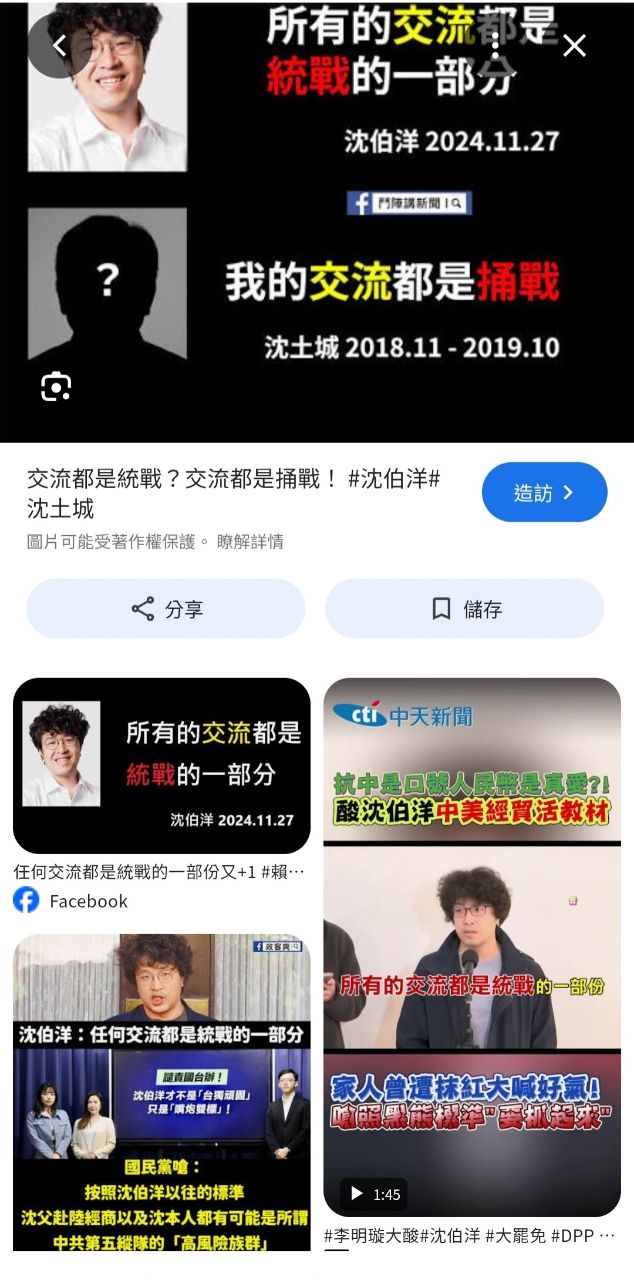The image size is (634, 1280).
Task: Go back using the arrow icon
Action: [59, 45]
